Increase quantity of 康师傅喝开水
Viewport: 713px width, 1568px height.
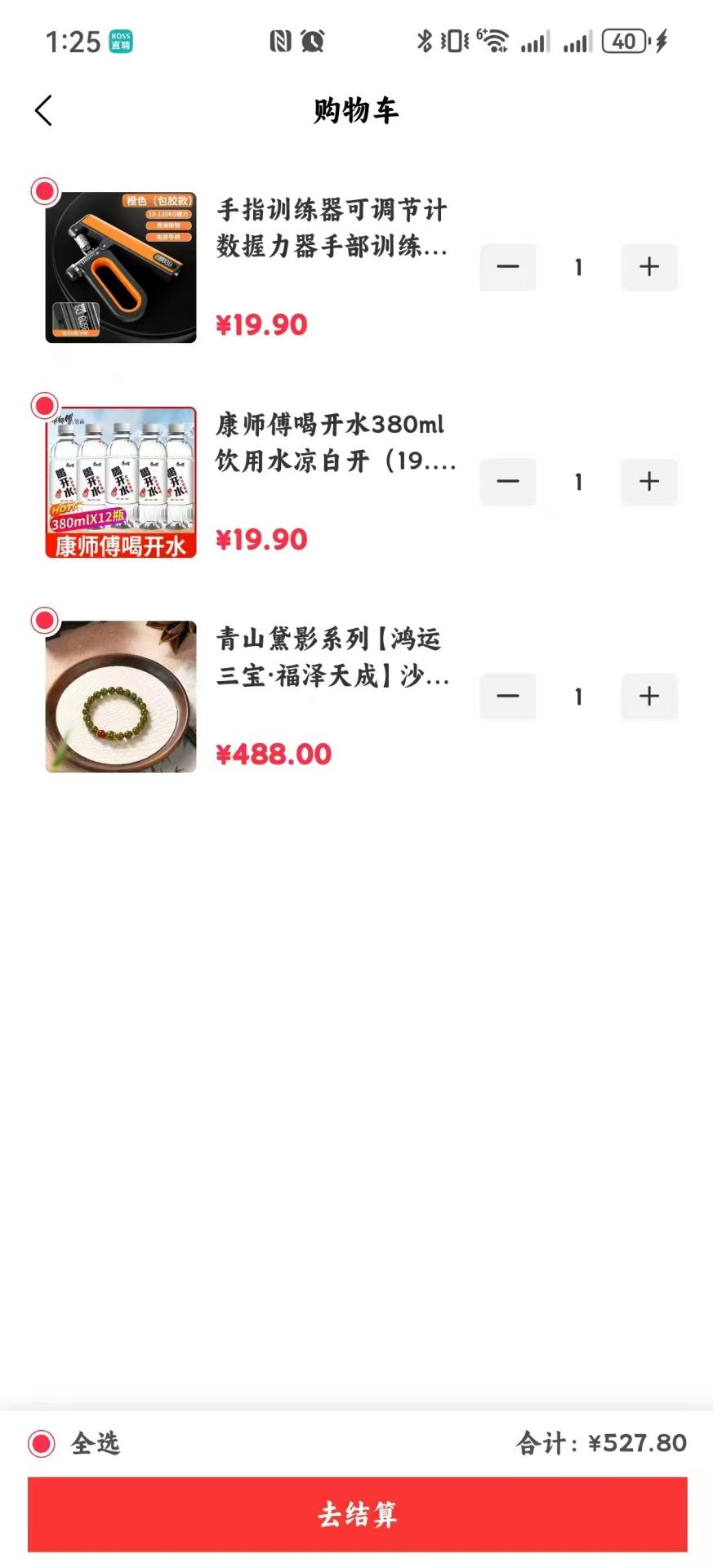coord(648,481)
